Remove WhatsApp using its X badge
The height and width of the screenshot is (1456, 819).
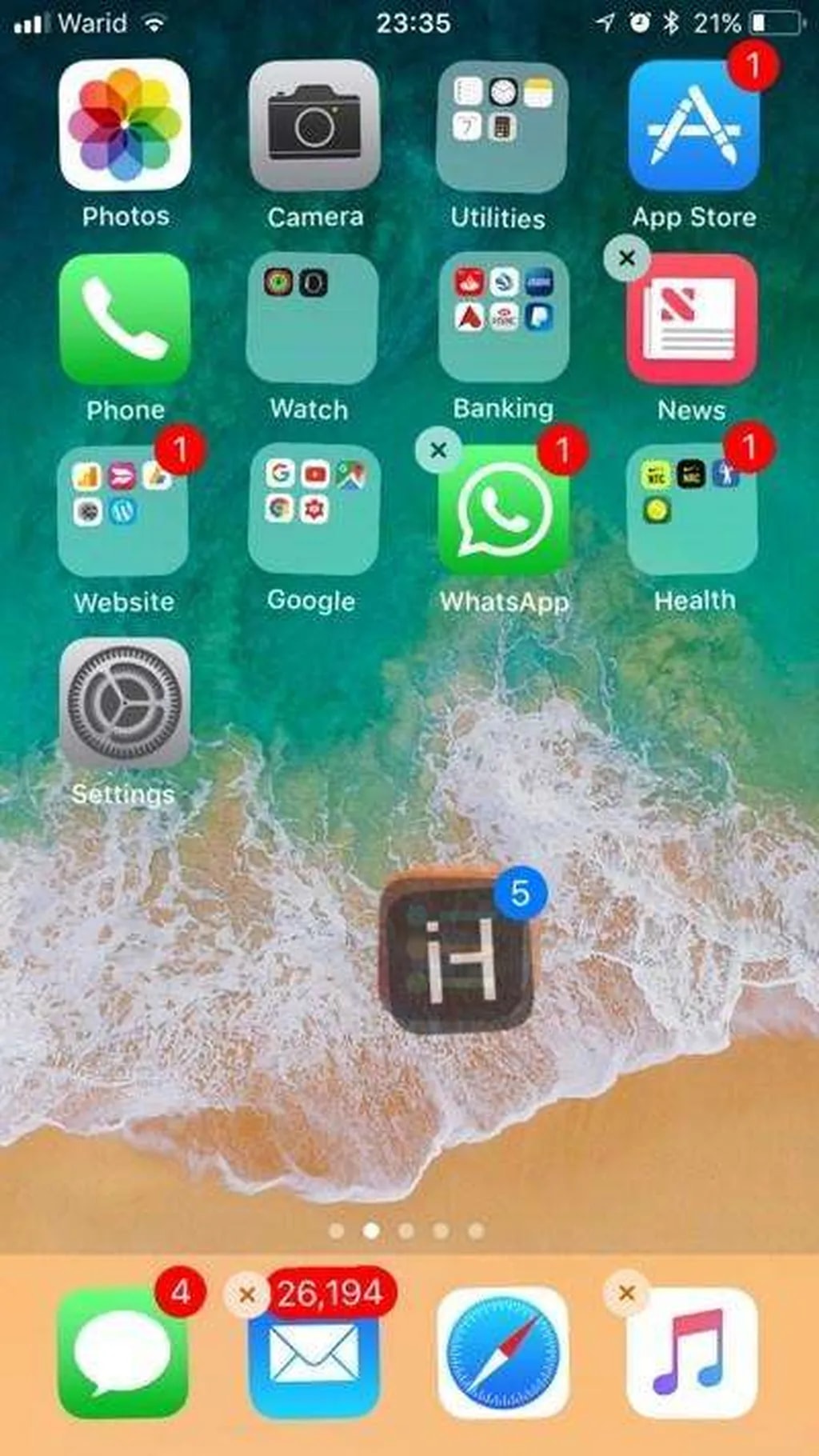coord(438,450)
